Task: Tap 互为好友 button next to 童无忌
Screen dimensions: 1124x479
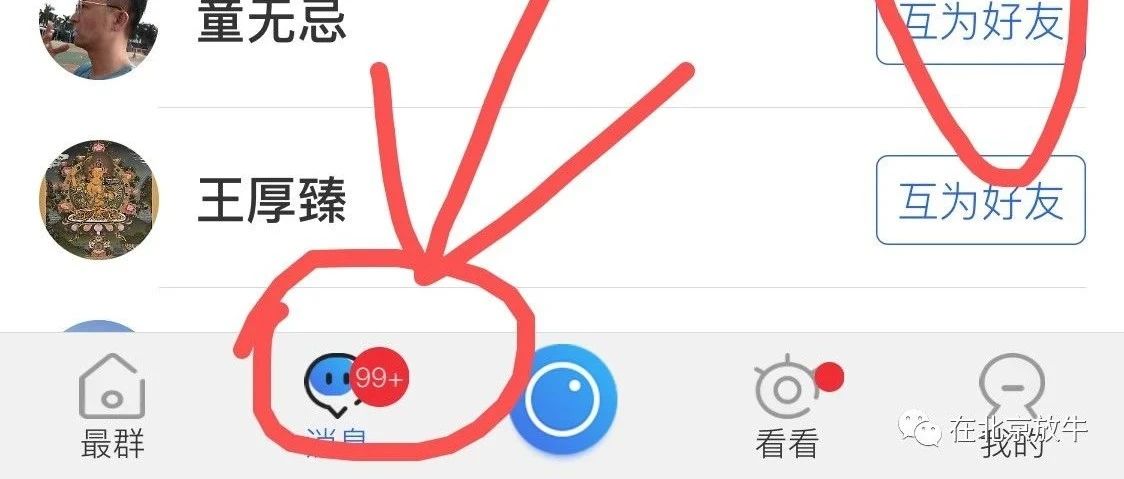Action: pyautogui.click(x=980, y=24)
